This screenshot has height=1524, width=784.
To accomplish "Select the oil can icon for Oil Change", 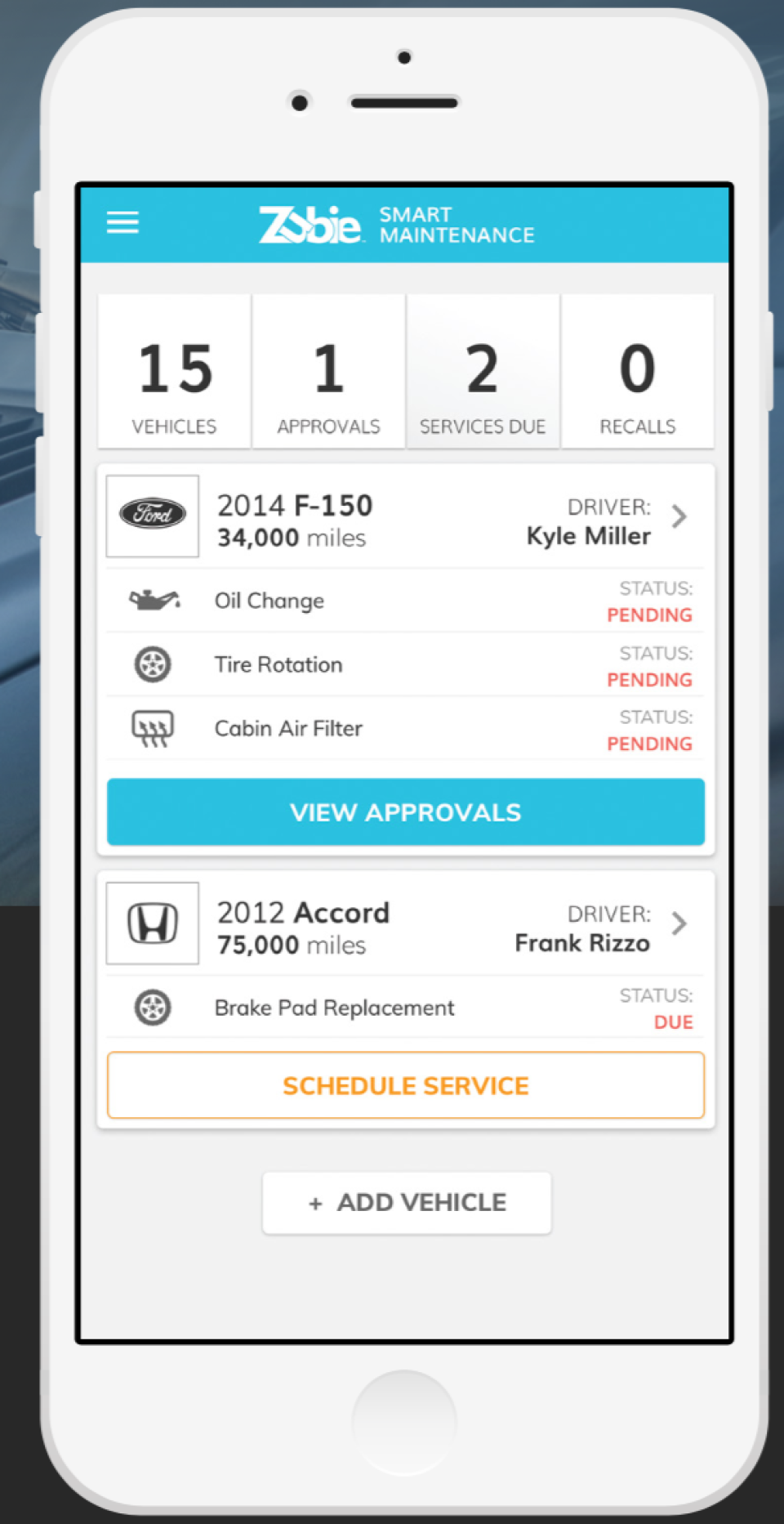I will click(152, 601).
